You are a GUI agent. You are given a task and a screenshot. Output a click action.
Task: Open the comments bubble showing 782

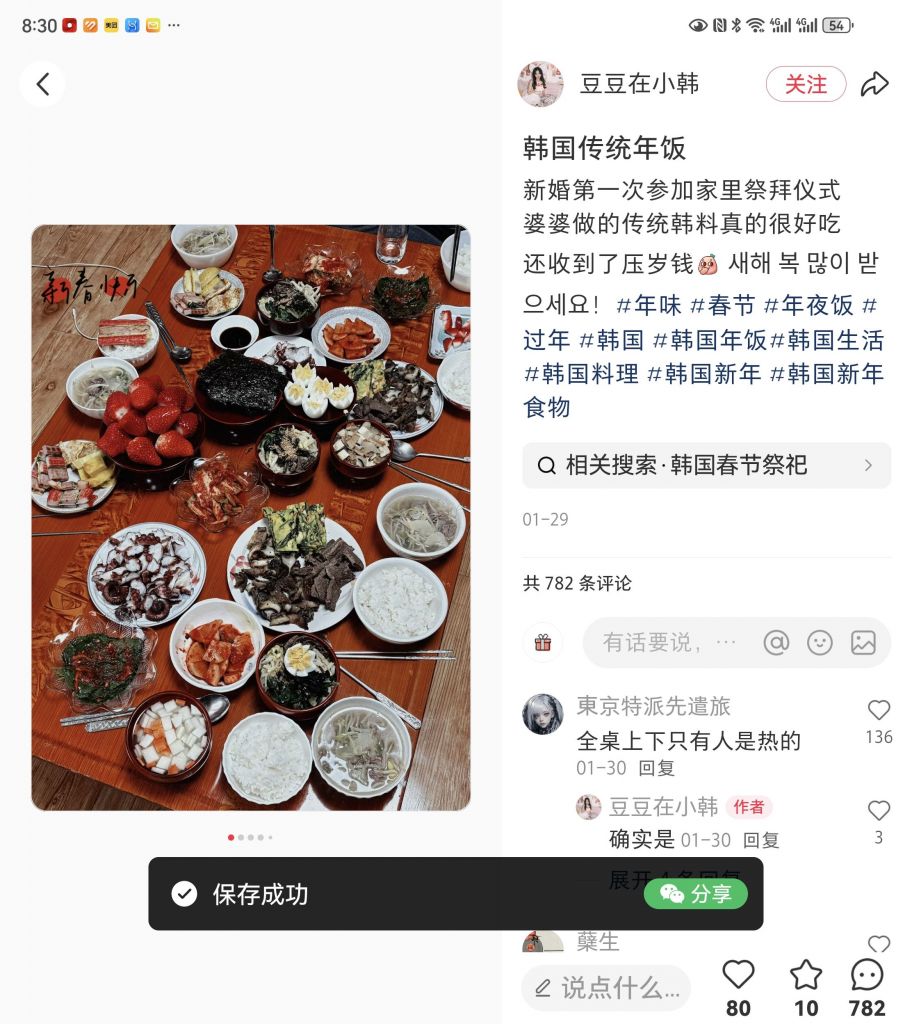[866, 975]
